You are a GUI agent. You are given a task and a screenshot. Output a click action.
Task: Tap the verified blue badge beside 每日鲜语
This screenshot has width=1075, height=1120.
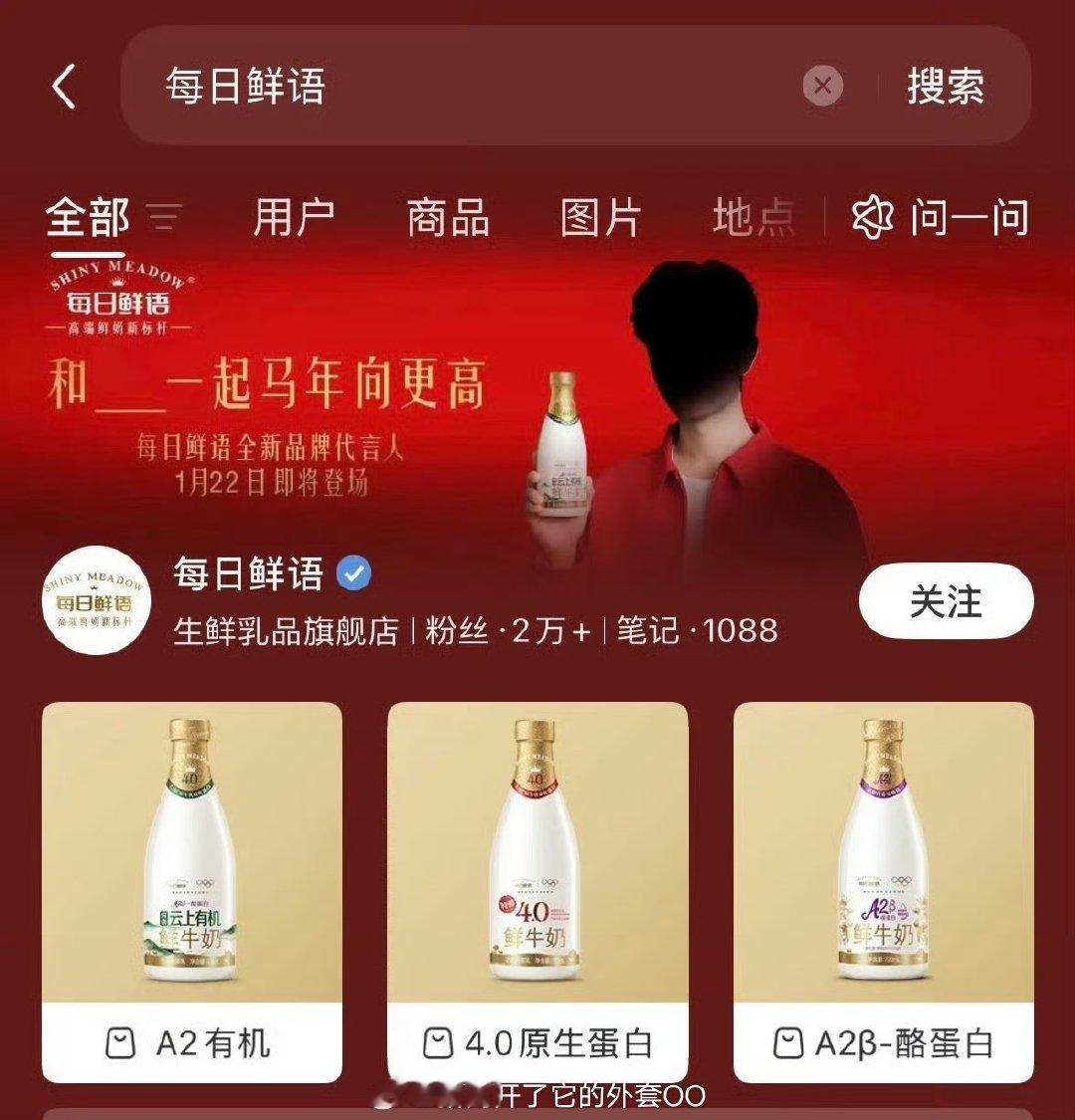pyautogui.click(x=353, y=570)
